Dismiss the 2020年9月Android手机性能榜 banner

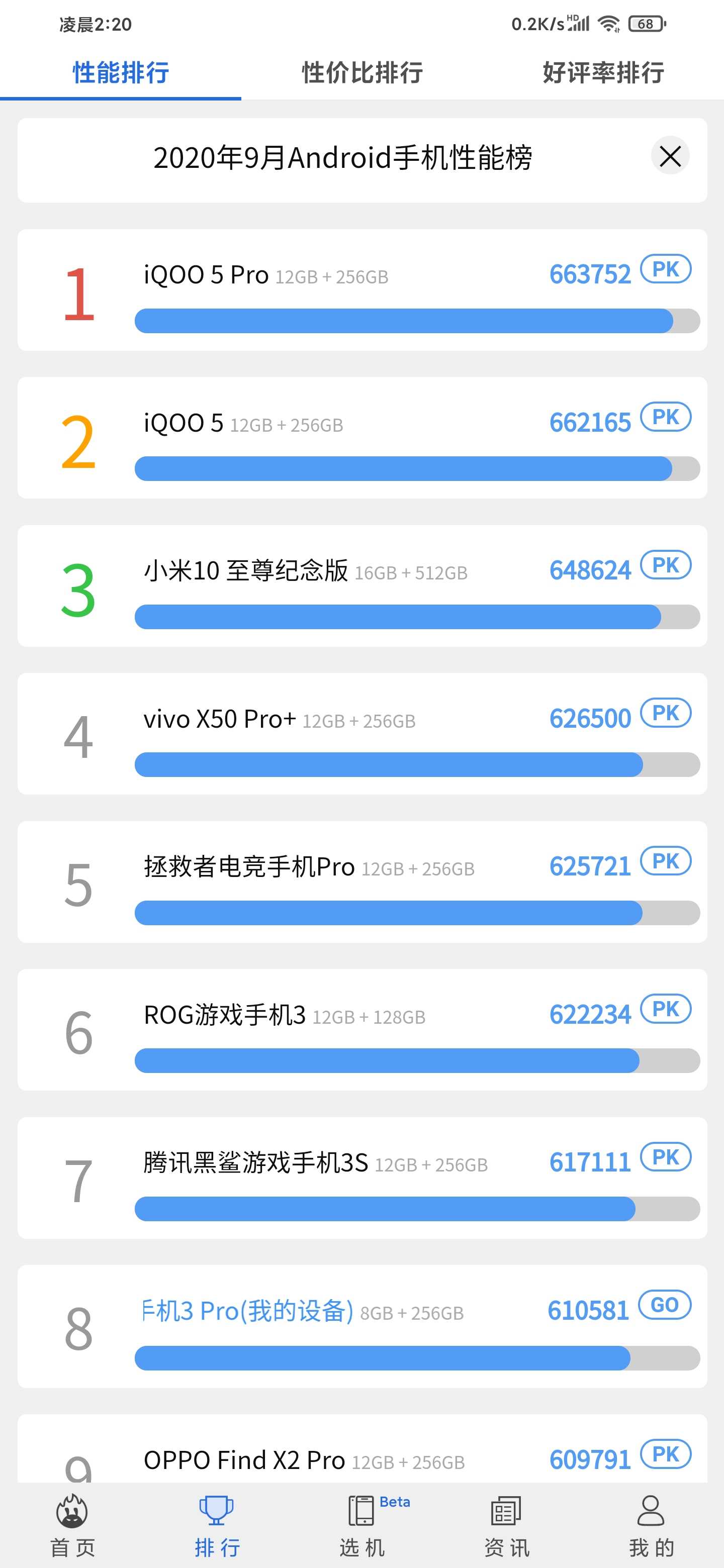pos(670,156)
